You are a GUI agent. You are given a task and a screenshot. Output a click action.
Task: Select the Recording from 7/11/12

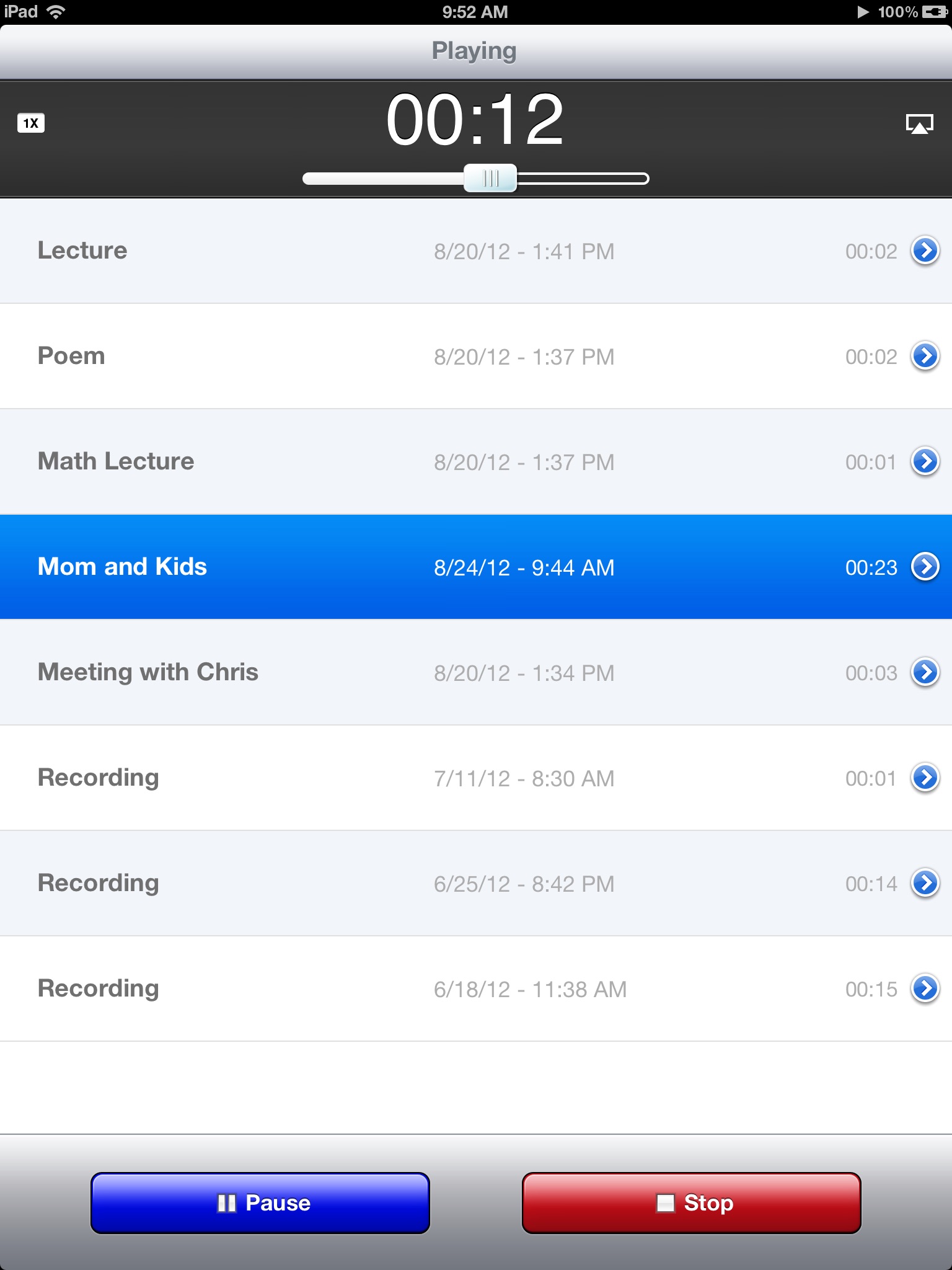(x=476, y=778)
